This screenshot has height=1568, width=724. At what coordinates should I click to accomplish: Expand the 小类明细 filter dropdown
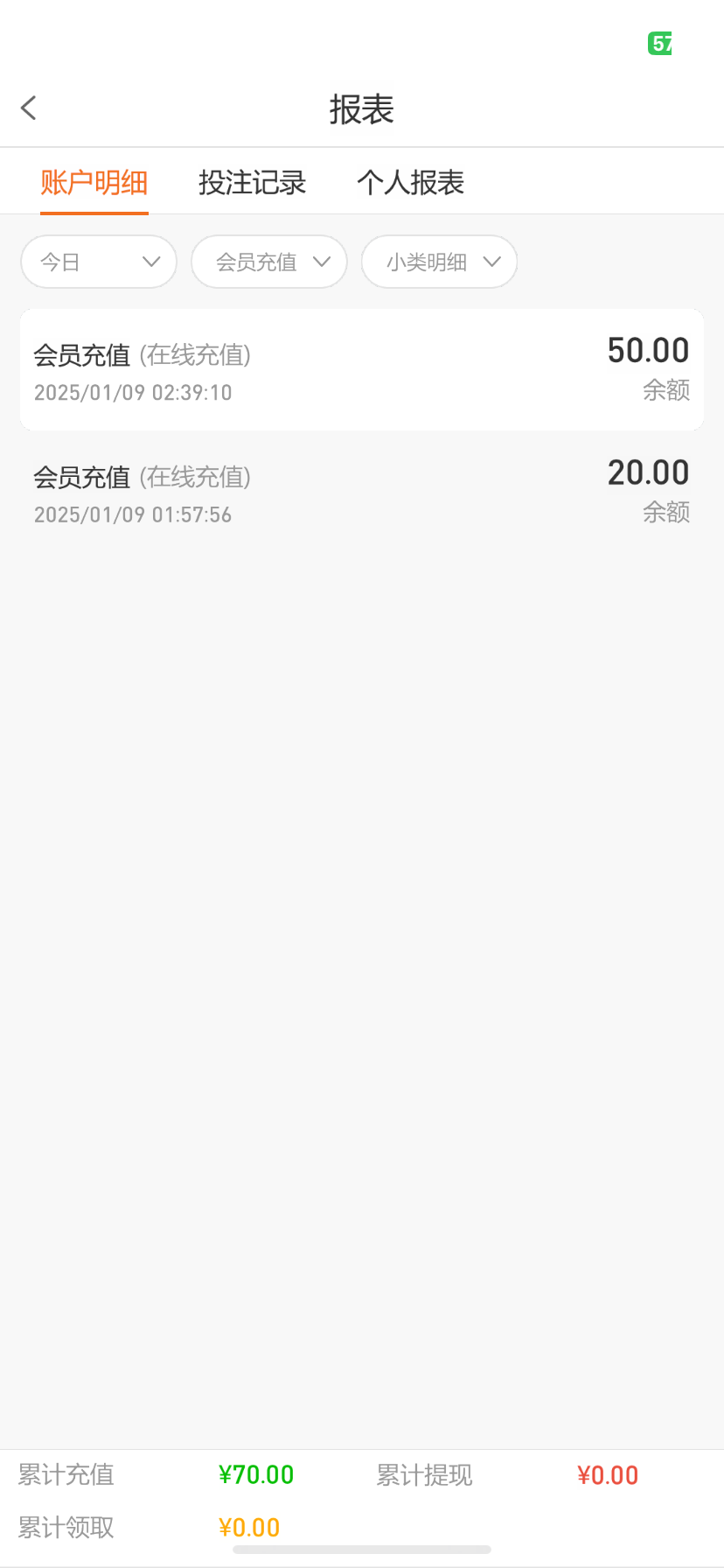440,262
